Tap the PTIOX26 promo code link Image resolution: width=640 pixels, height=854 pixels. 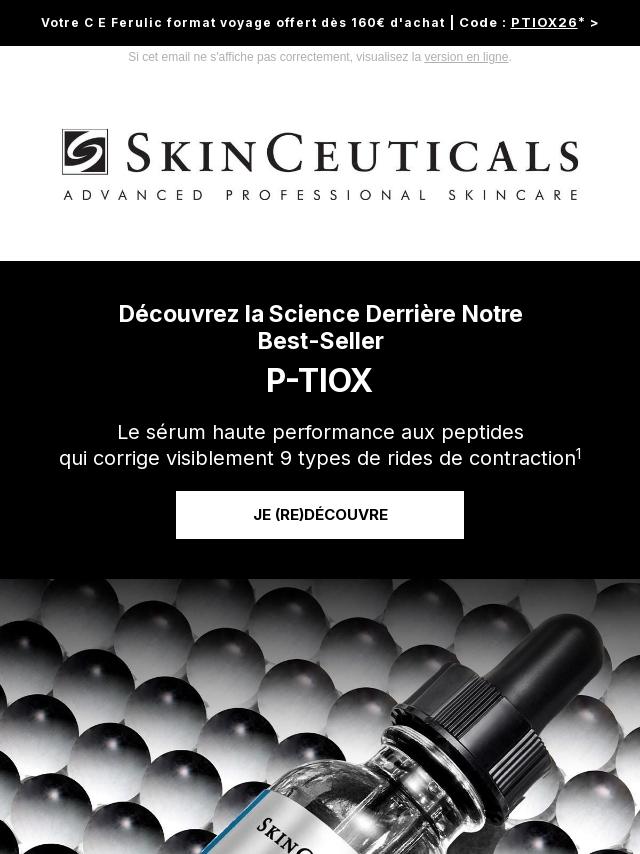tap(544, 23)
